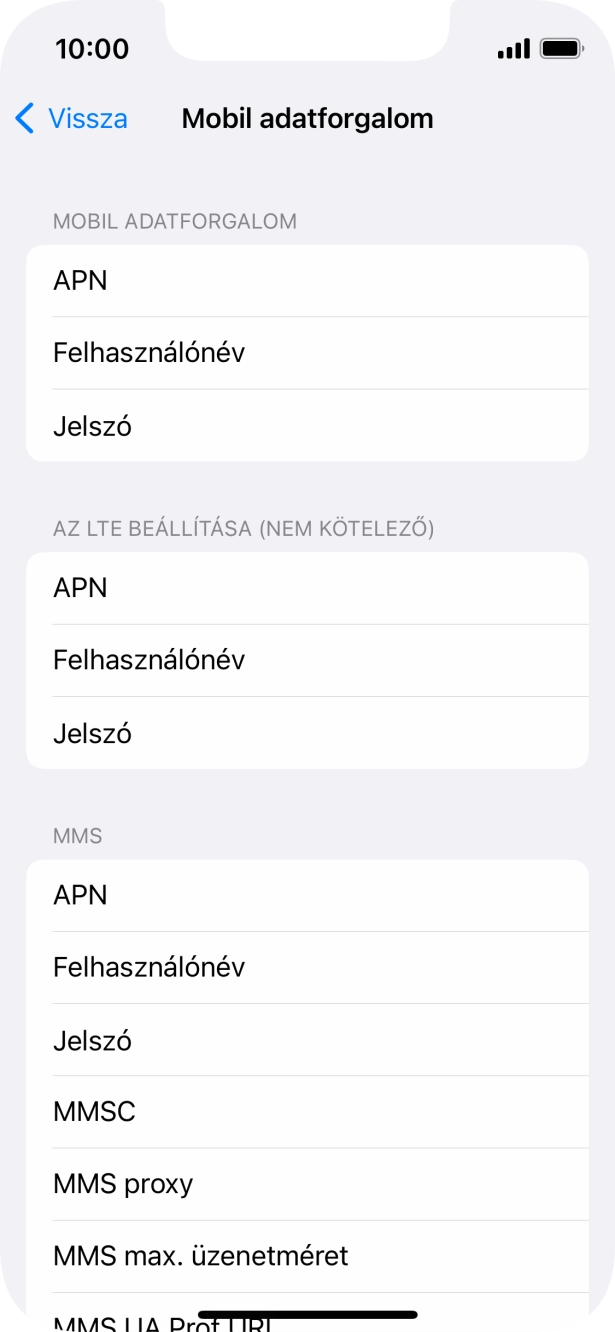Tap Felhasználónév field under MMS

point(307,967)
